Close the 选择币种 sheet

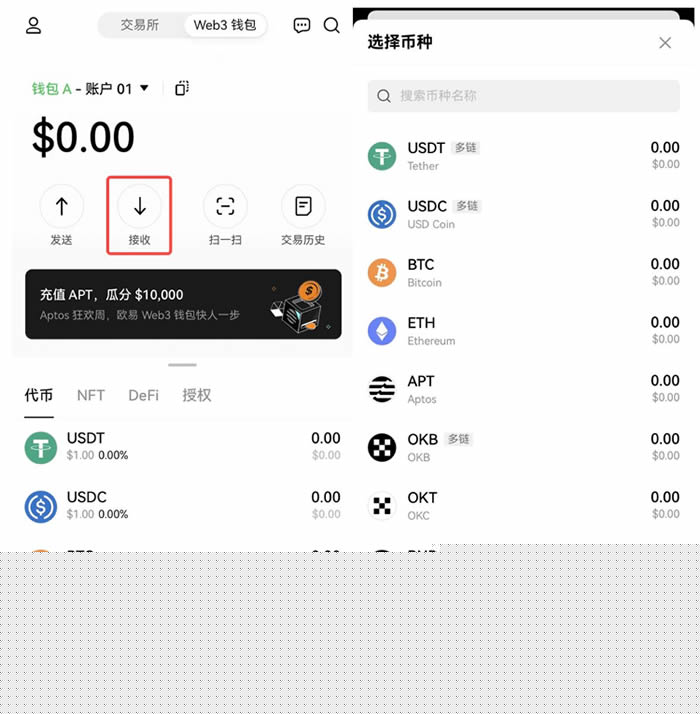coord(665,43)
